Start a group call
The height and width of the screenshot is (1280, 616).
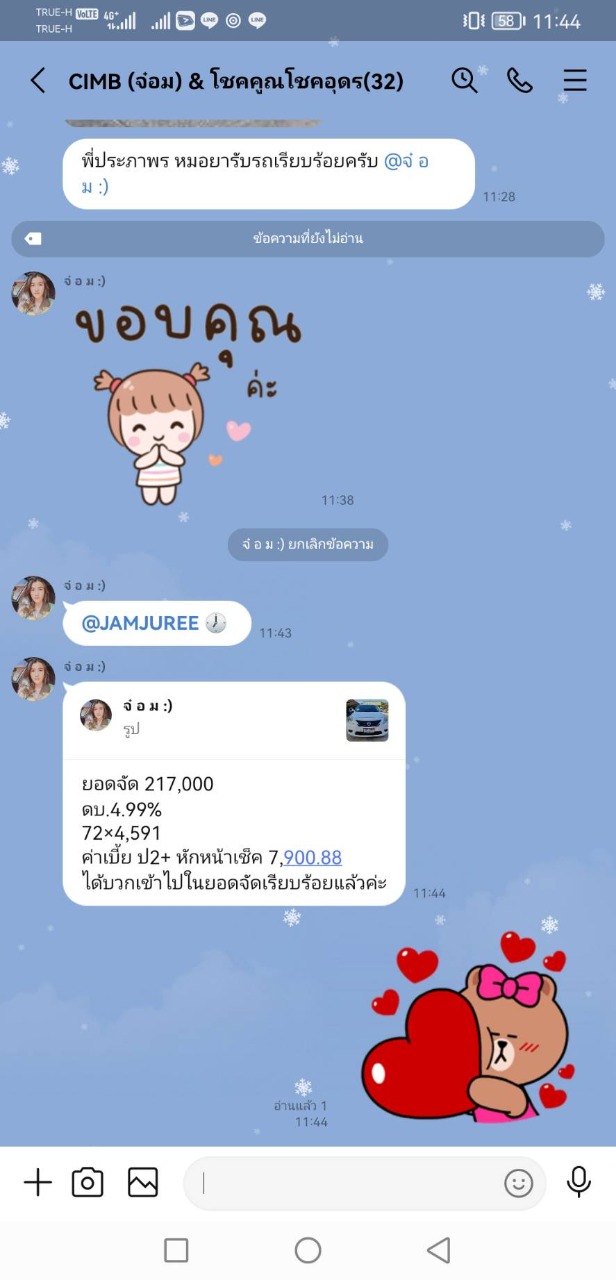[520, 81]
